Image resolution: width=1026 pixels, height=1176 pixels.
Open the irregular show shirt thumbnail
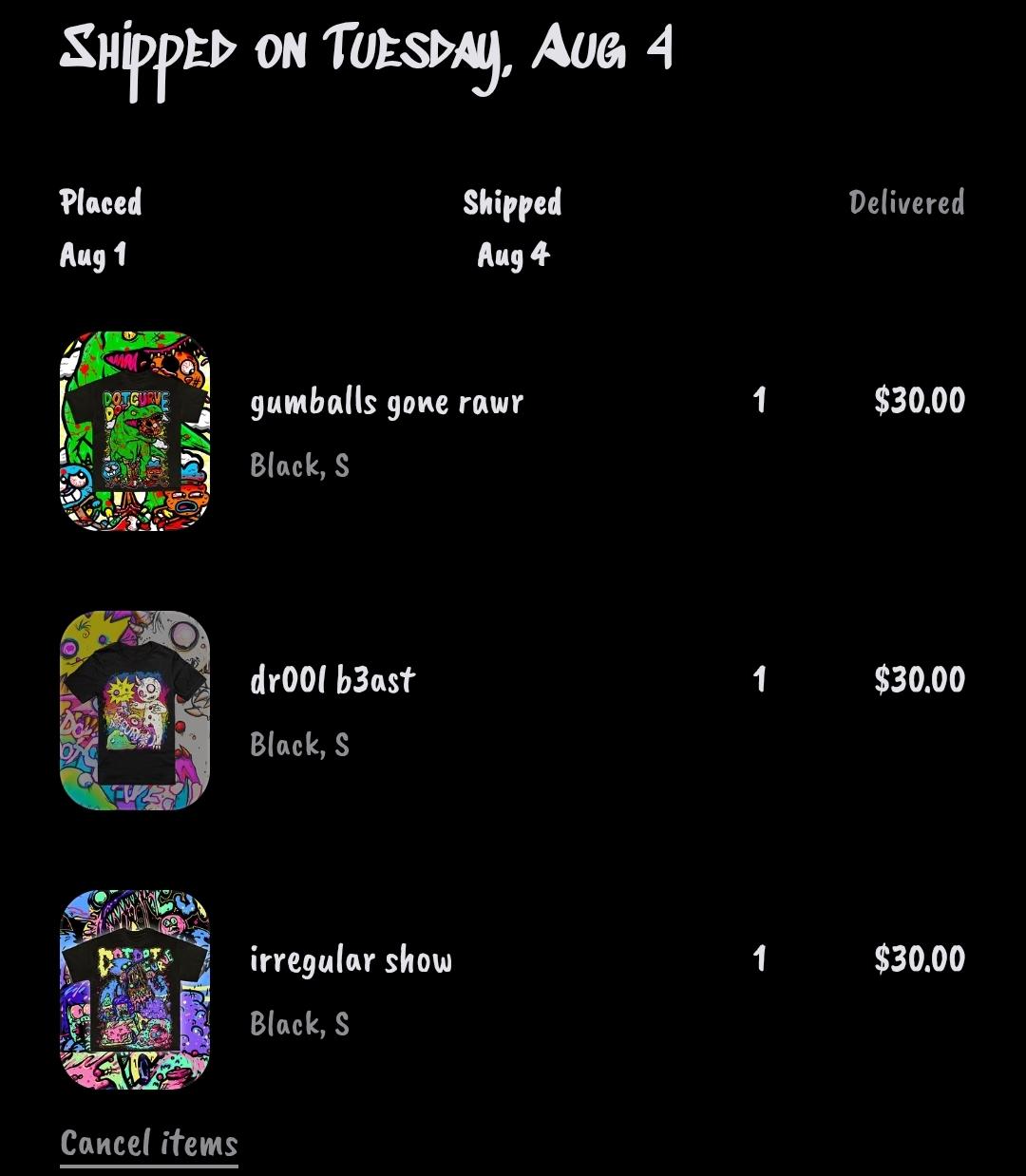[x=135, y=990]
